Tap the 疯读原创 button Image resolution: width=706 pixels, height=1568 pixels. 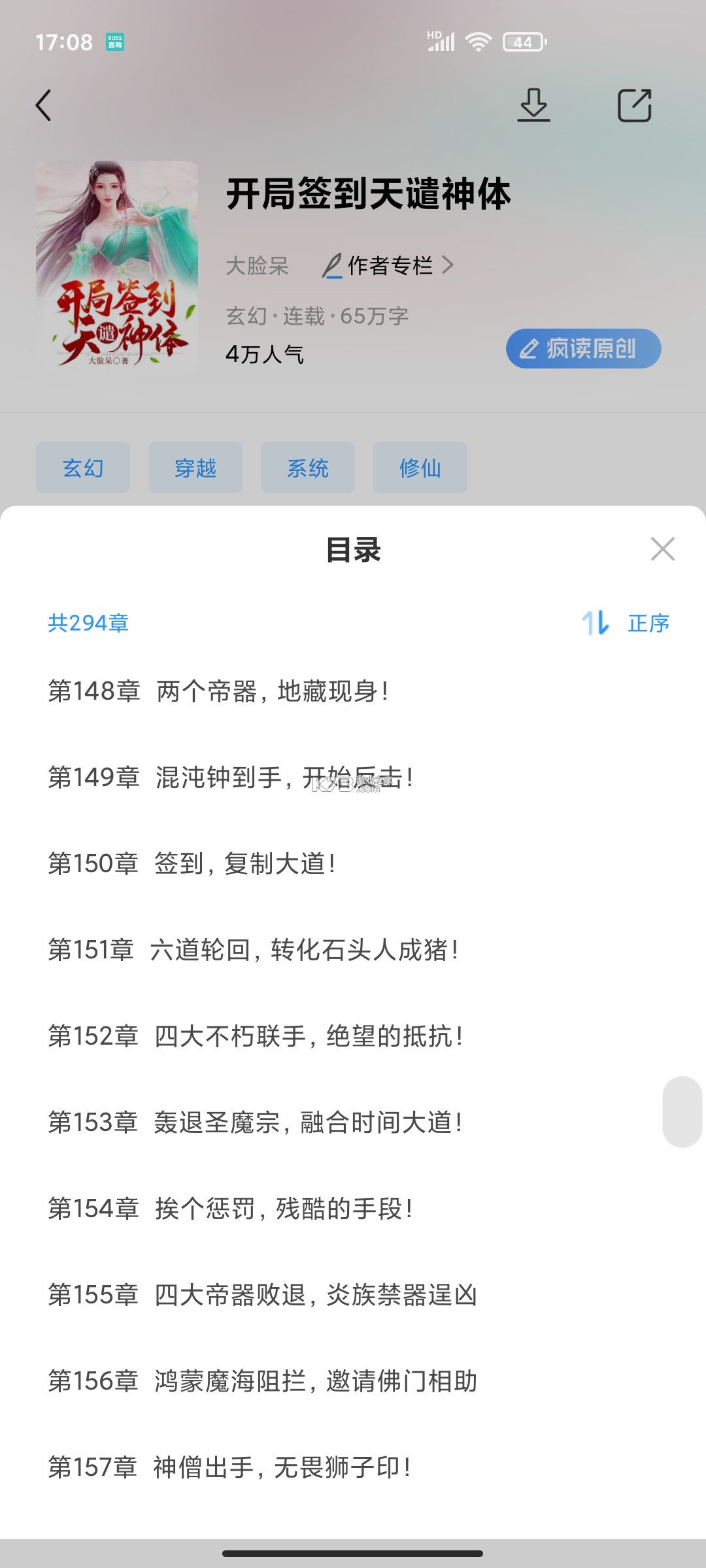[583, 348]
